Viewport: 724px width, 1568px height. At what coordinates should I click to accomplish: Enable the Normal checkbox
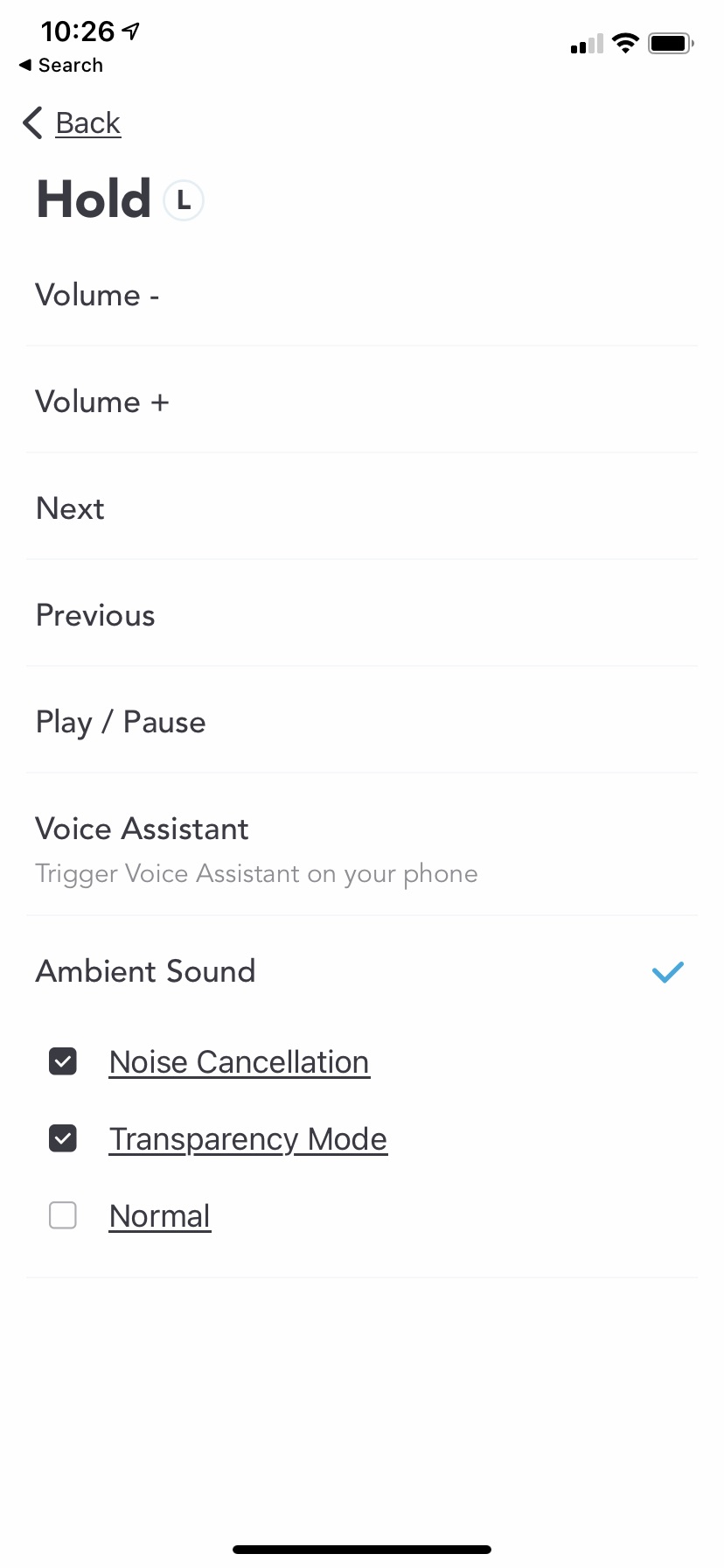tap(63, 1215)
